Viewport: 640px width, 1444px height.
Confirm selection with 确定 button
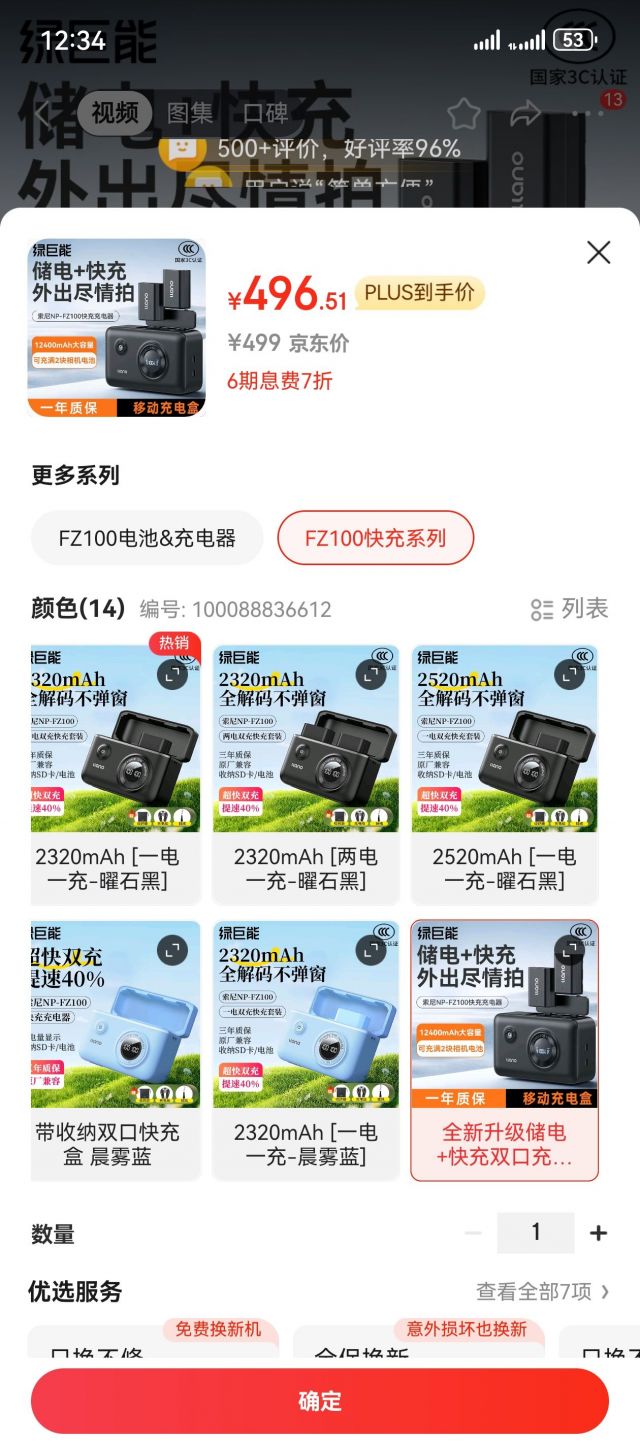pyautogui.click(x=320, y=1401)
